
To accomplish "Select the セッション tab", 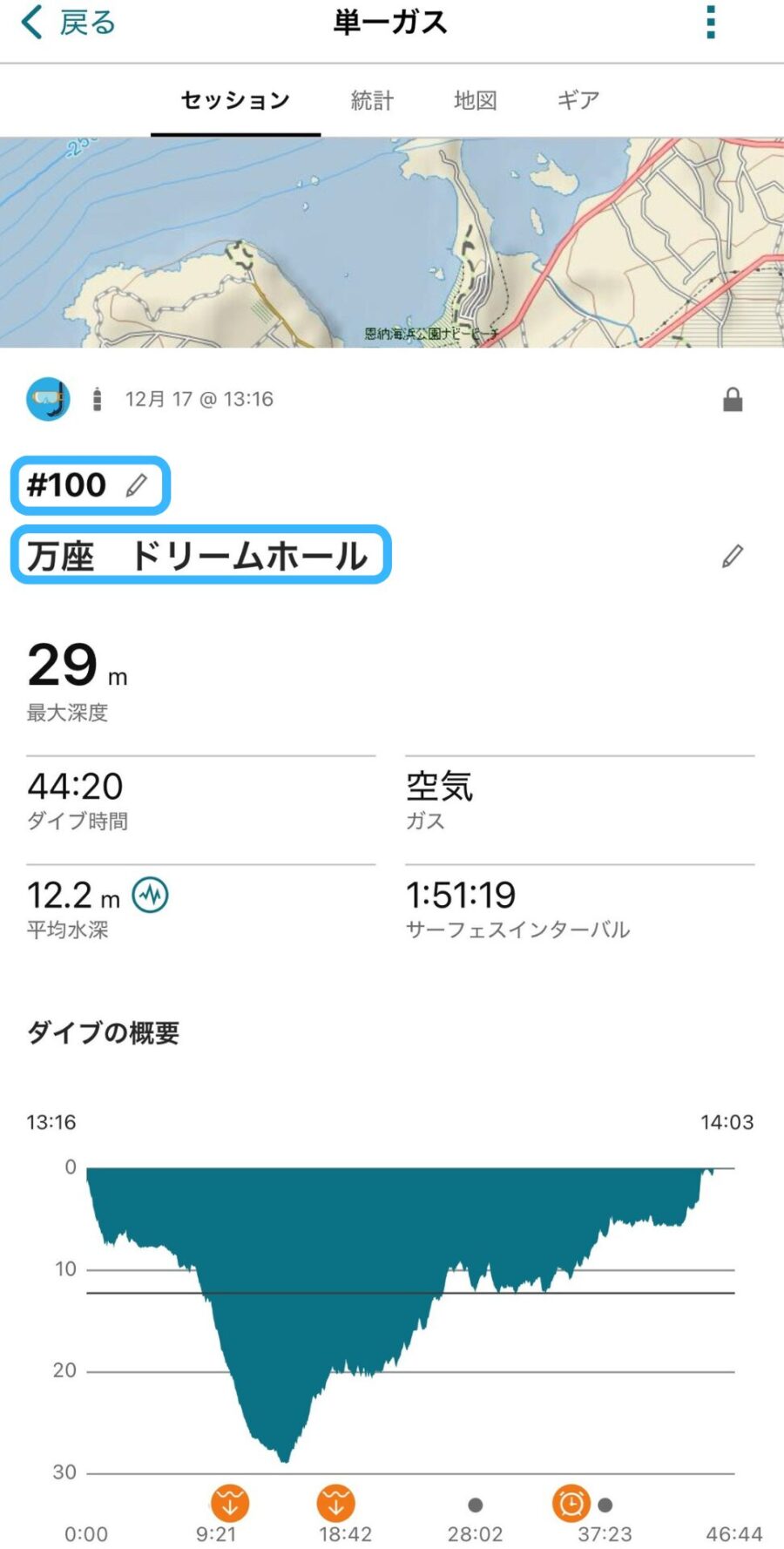I will click(235, 100).
